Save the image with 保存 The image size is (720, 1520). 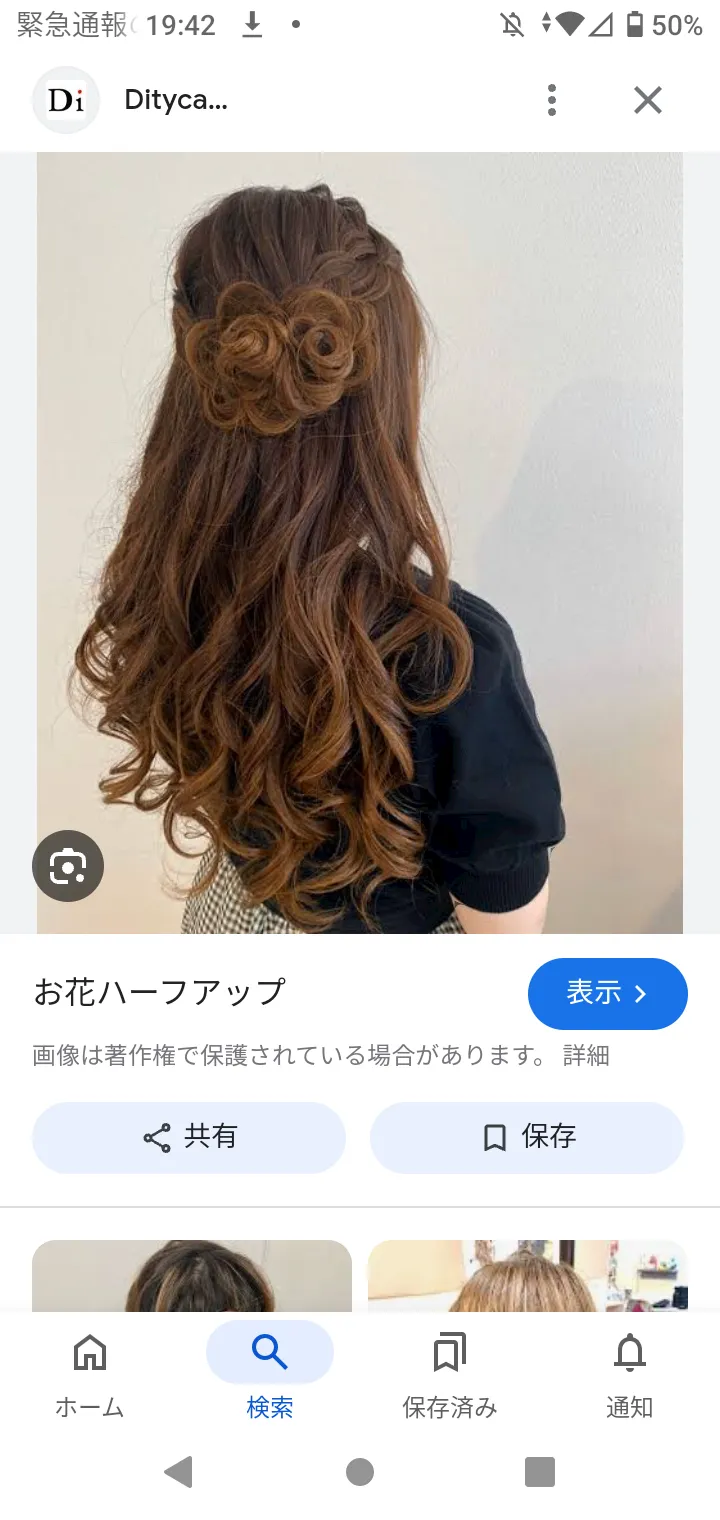(527, 1137)
